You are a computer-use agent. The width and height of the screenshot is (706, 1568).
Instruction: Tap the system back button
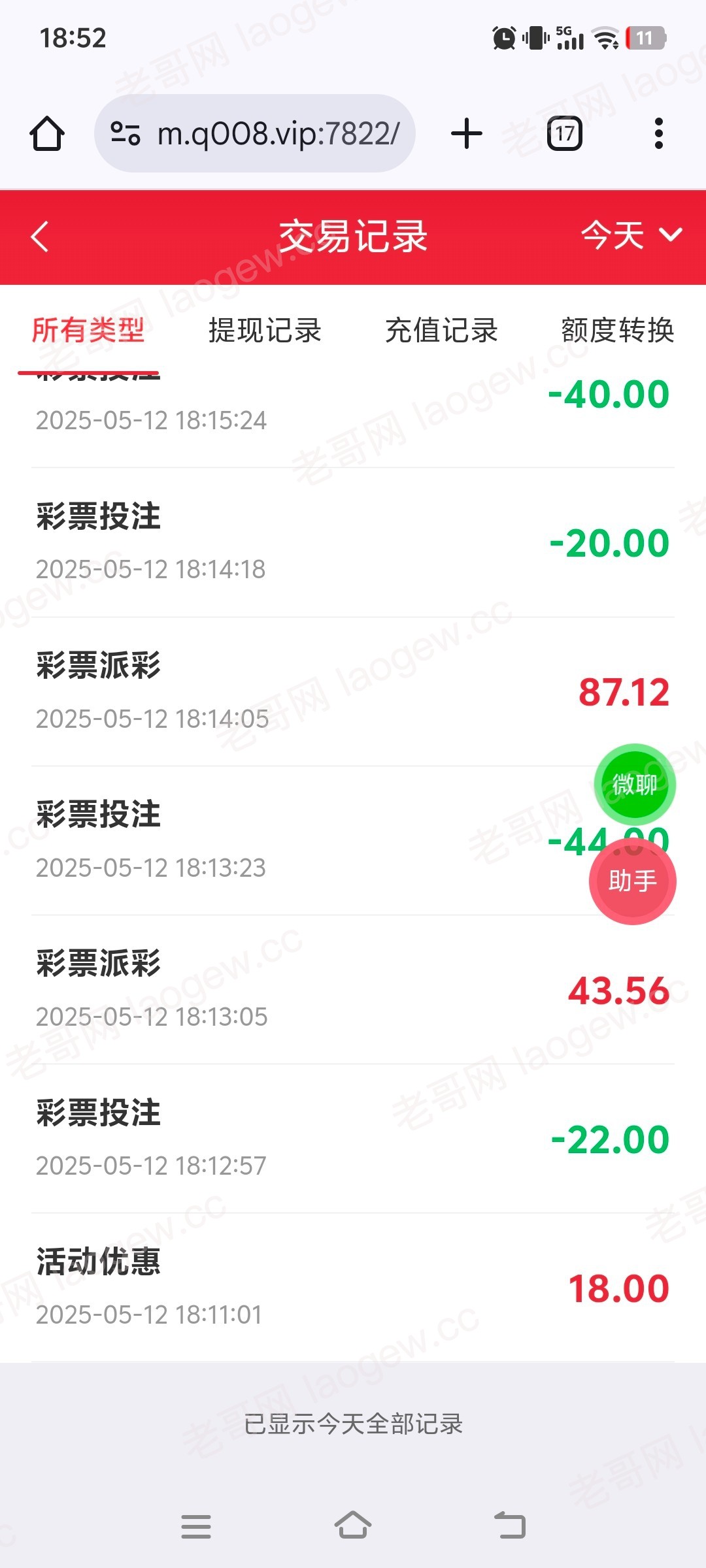pos(510,1526)
